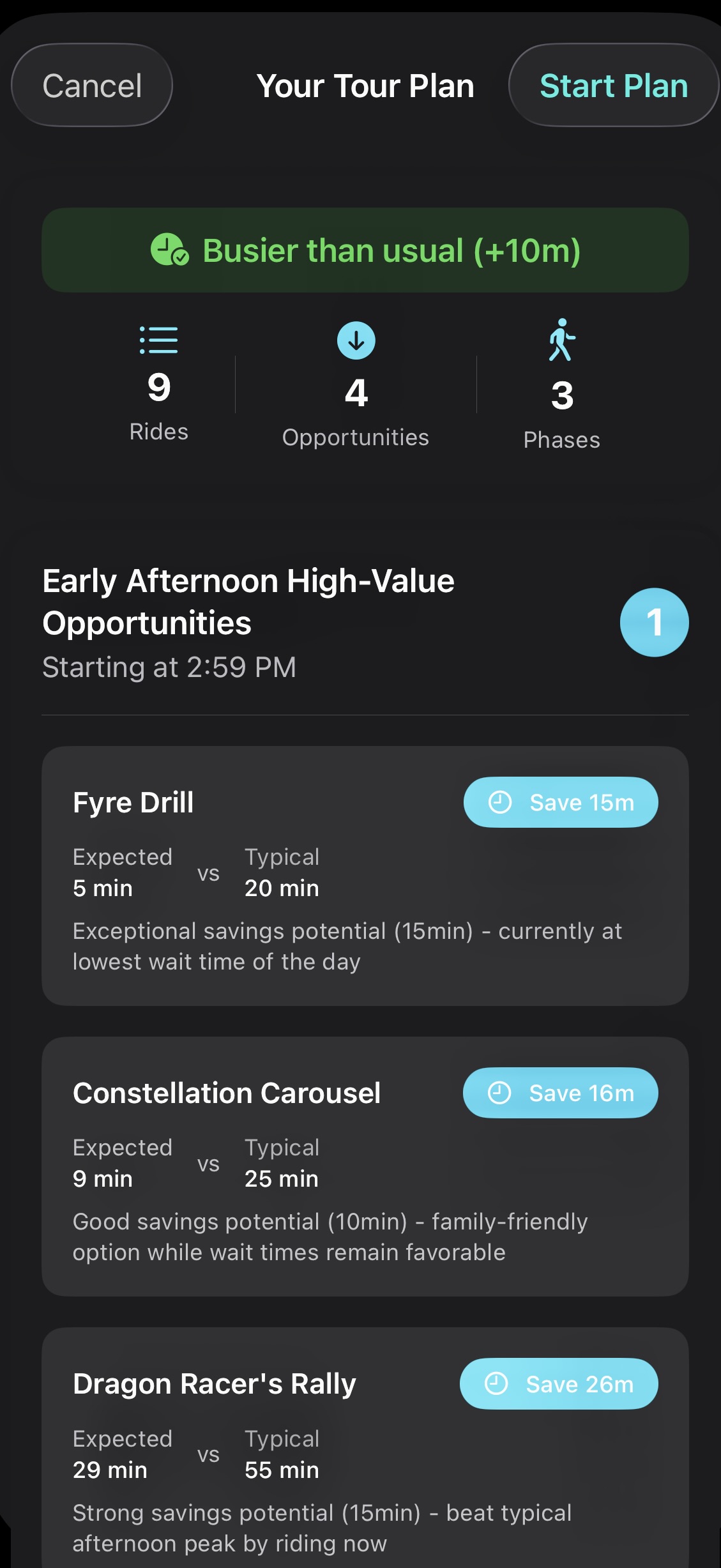View the Dragon Racer's Rally card
This screenshot has height=1568, width=721.
point(365,1450)
